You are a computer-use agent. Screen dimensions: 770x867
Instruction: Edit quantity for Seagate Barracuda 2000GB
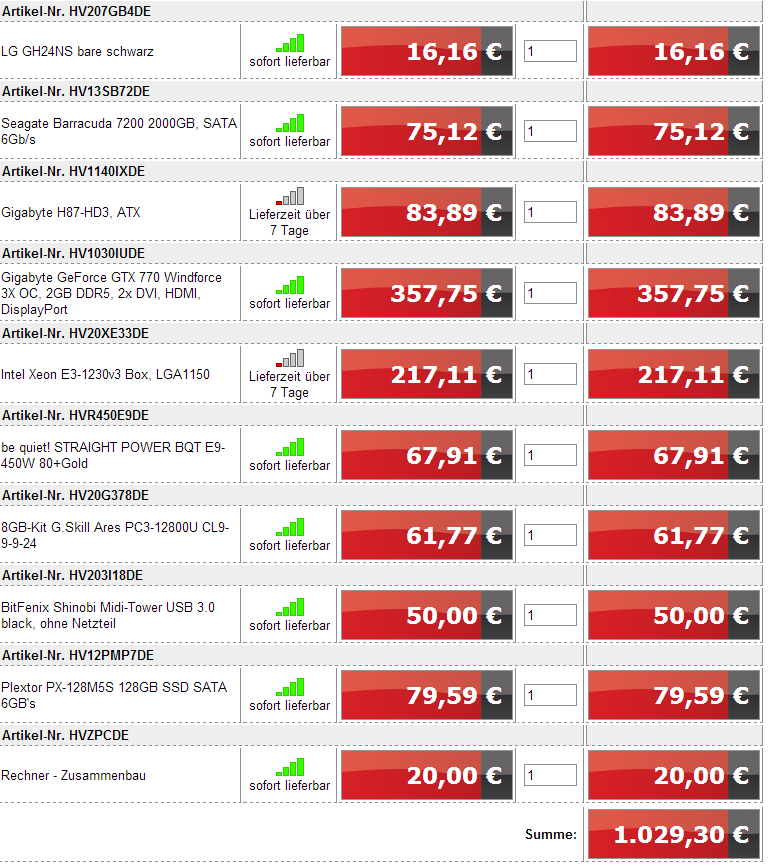tap(550, 132)
